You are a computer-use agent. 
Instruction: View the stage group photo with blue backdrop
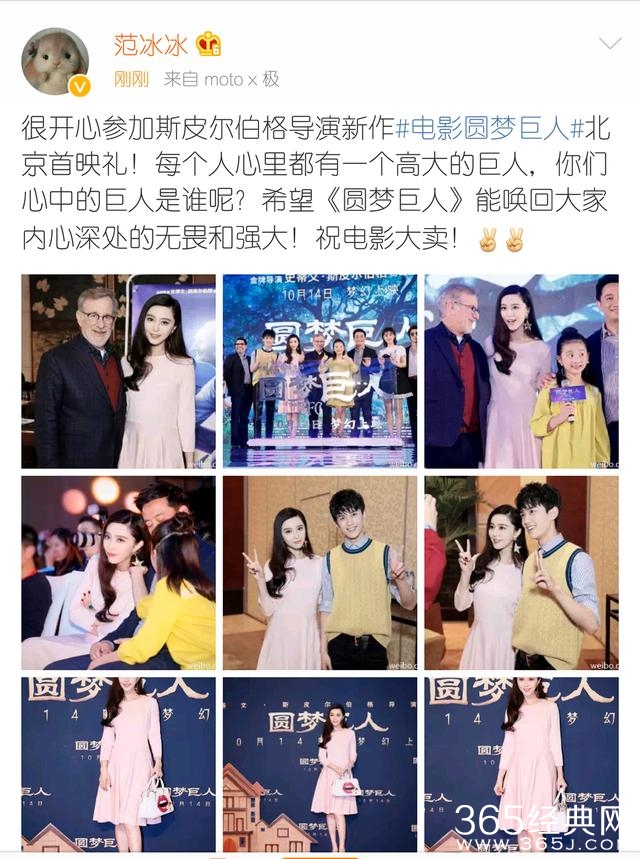320,371
